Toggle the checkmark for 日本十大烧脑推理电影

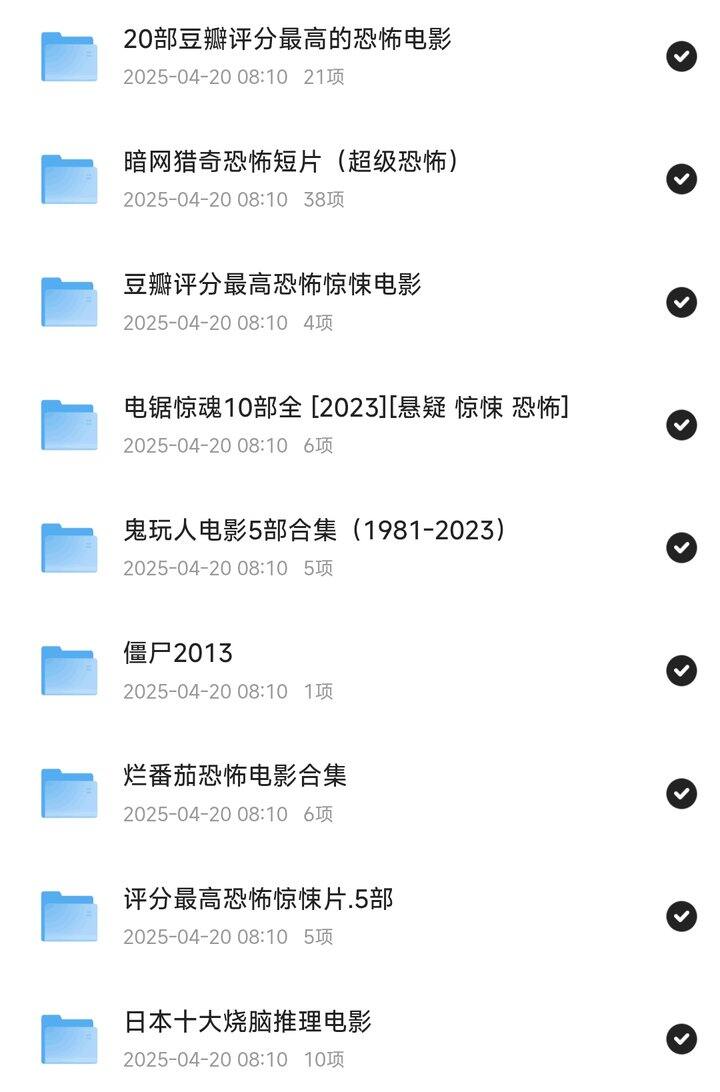pyautogui.click(x=681, y=1040)
